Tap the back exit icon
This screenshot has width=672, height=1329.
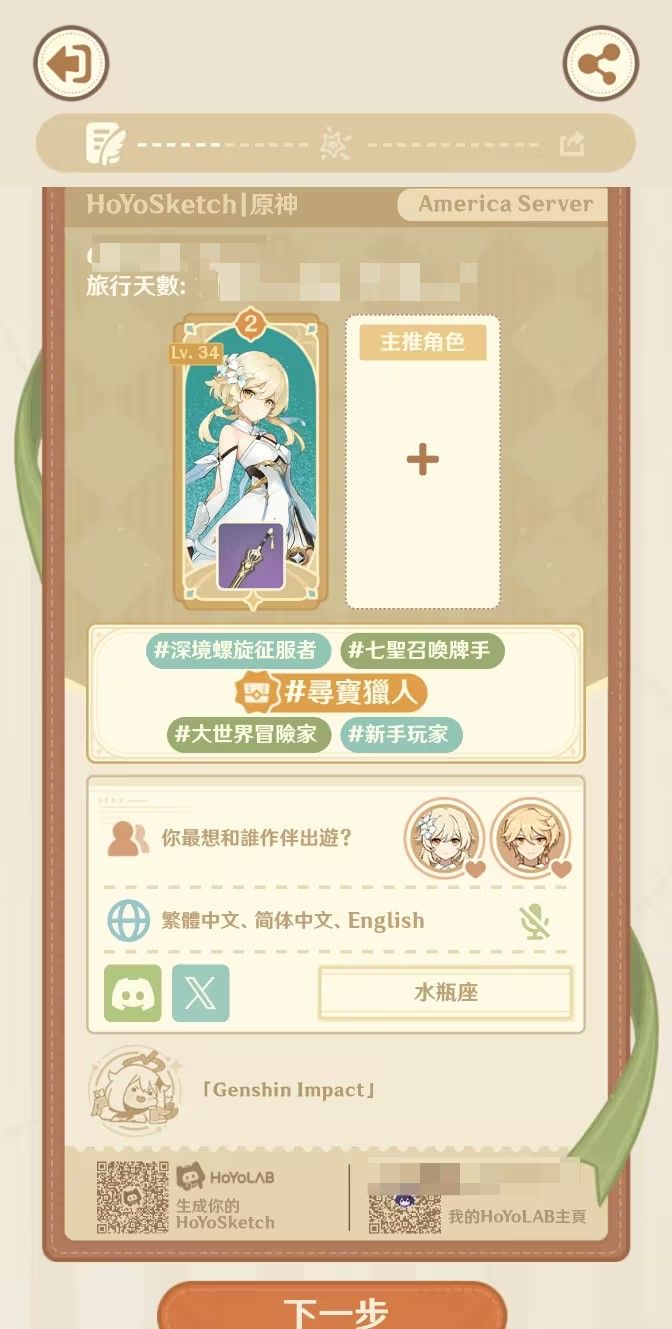click(71, 64)
